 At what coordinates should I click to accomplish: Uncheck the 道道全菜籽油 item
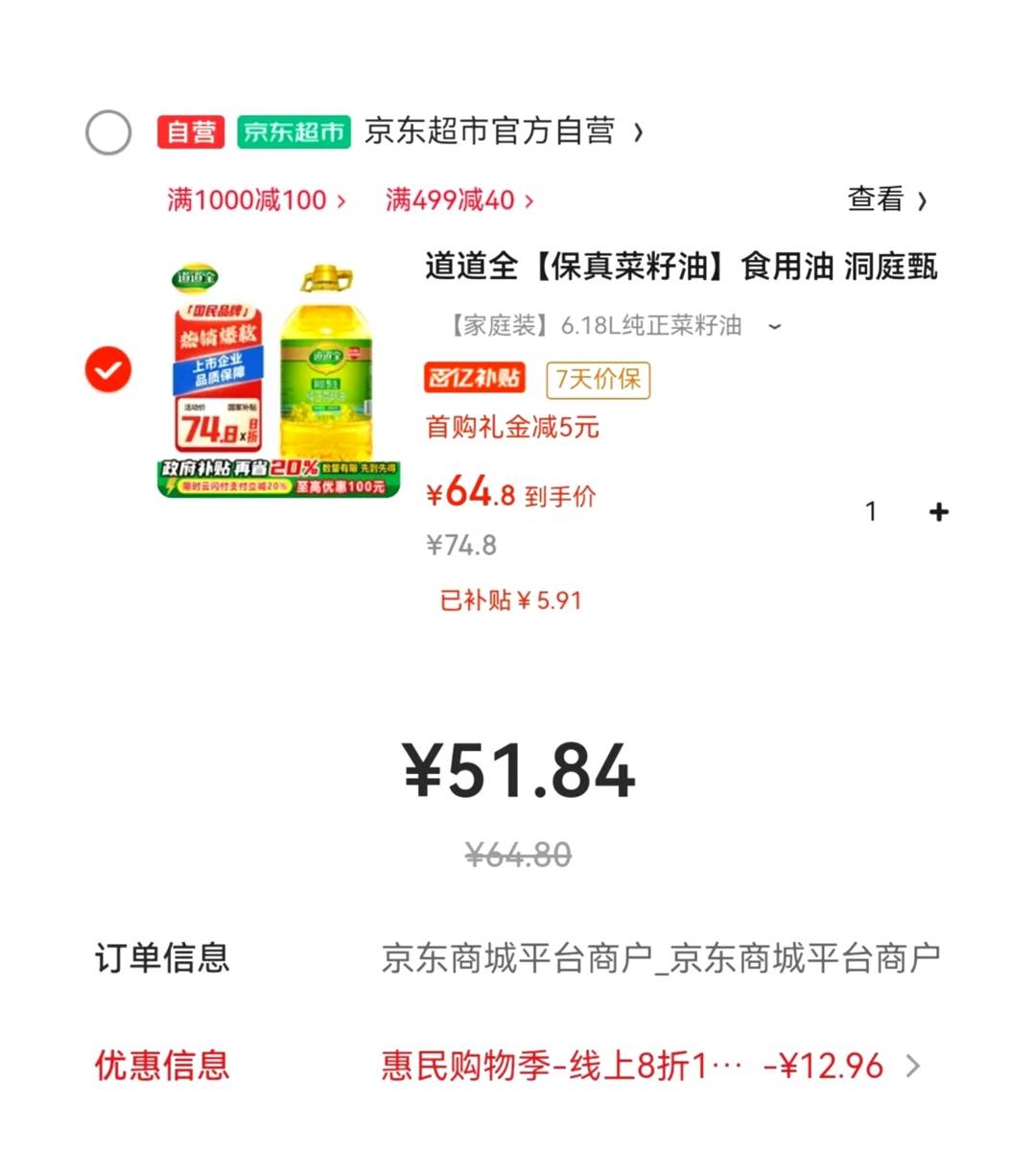pyautogui.click(x=108, y=369)
